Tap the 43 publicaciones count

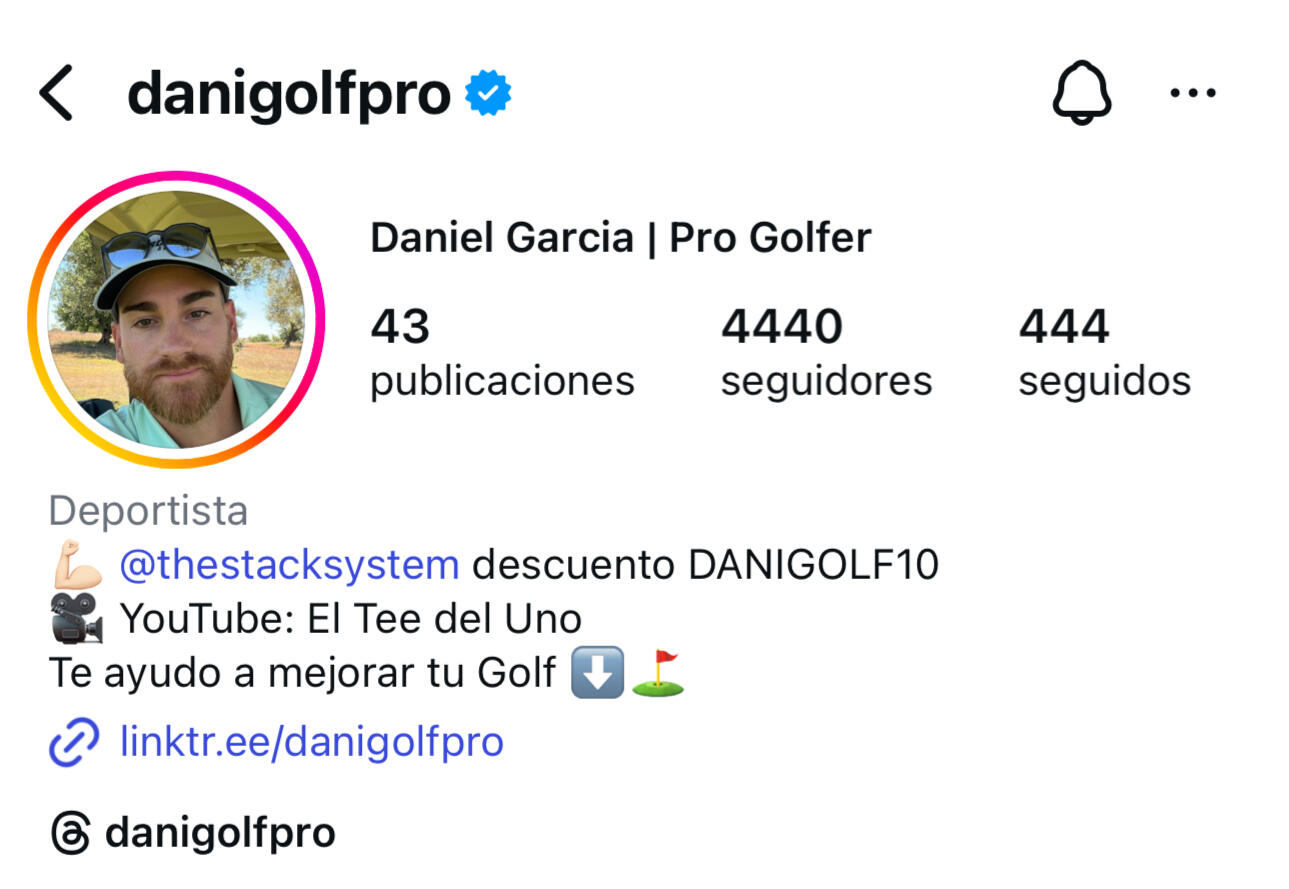click(x=501, y=353)
